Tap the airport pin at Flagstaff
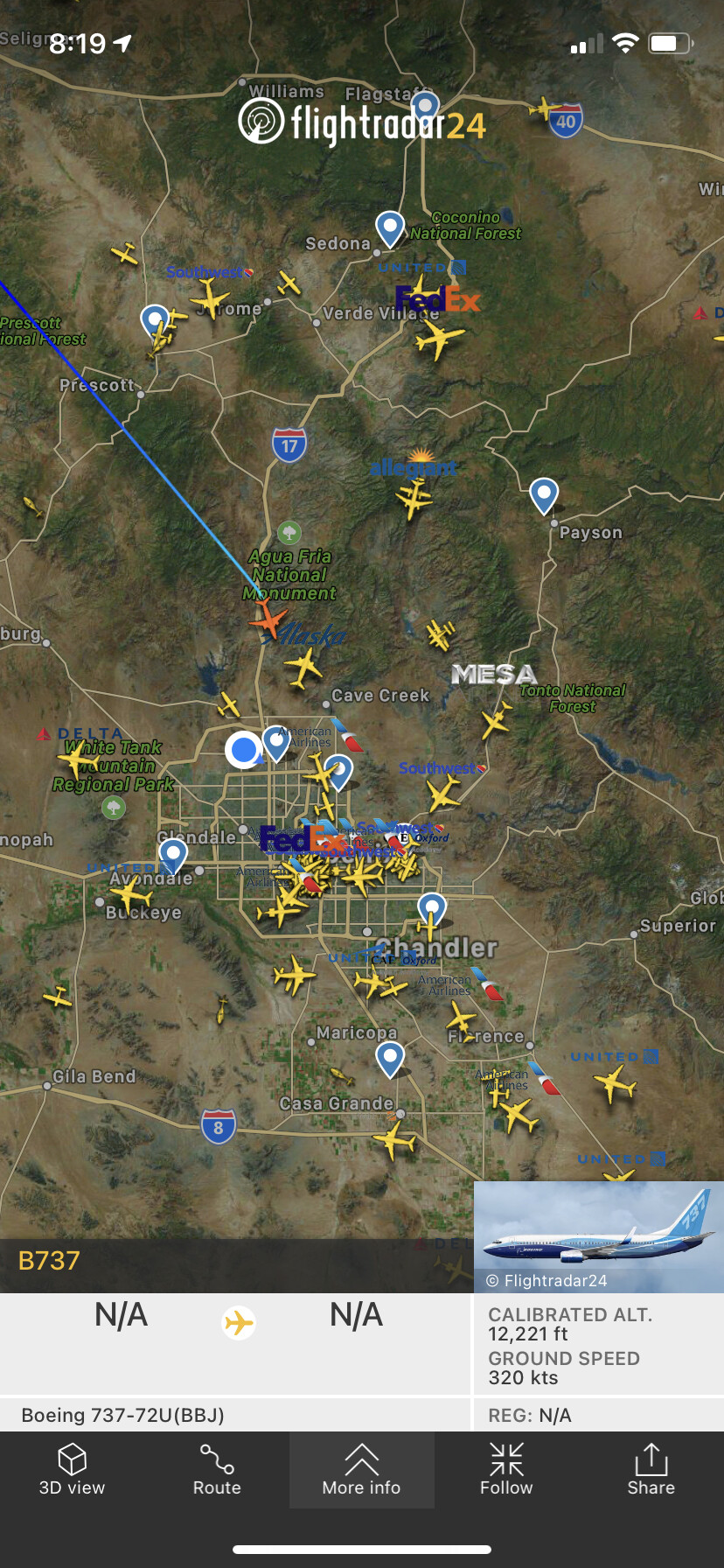This screenshot has height=1568, width=724. [x=425, y=107]
